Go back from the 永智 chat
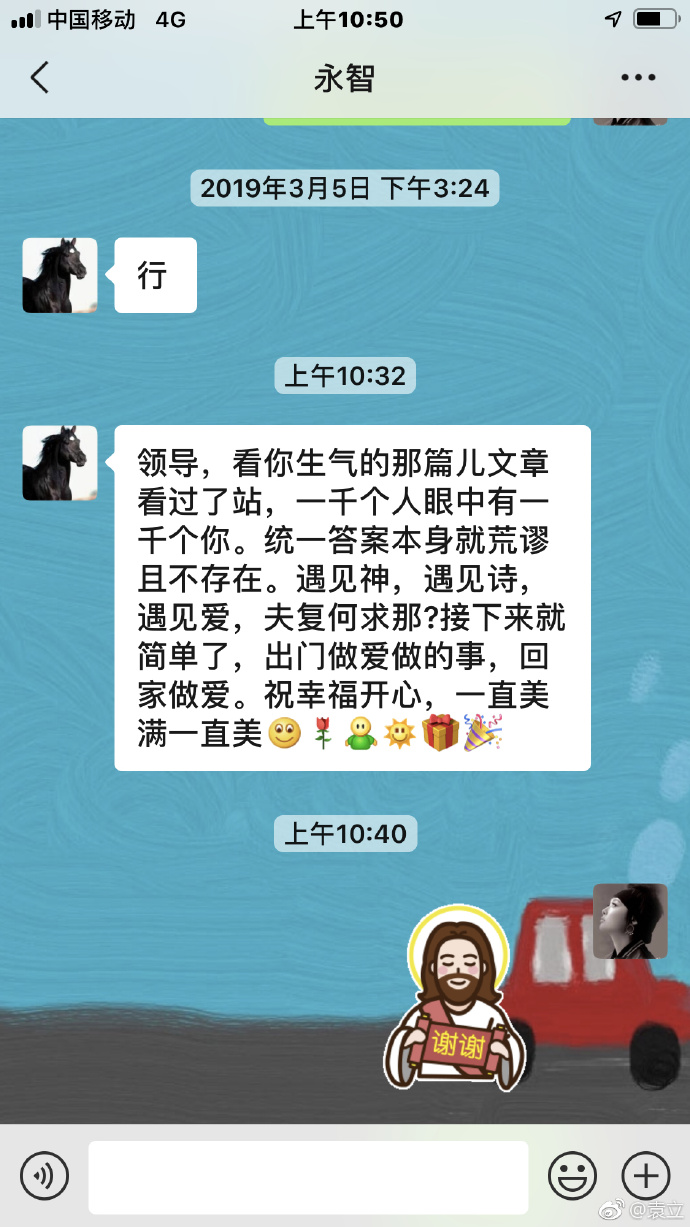This screenshot has width=690, height=1227. click(x=40, y=78)
